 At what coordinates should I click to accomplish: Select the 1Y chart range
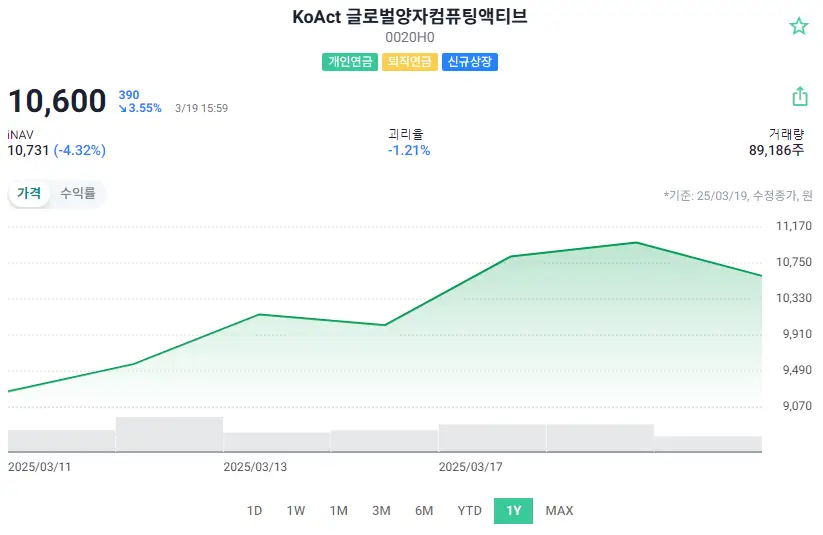(513, 511)
